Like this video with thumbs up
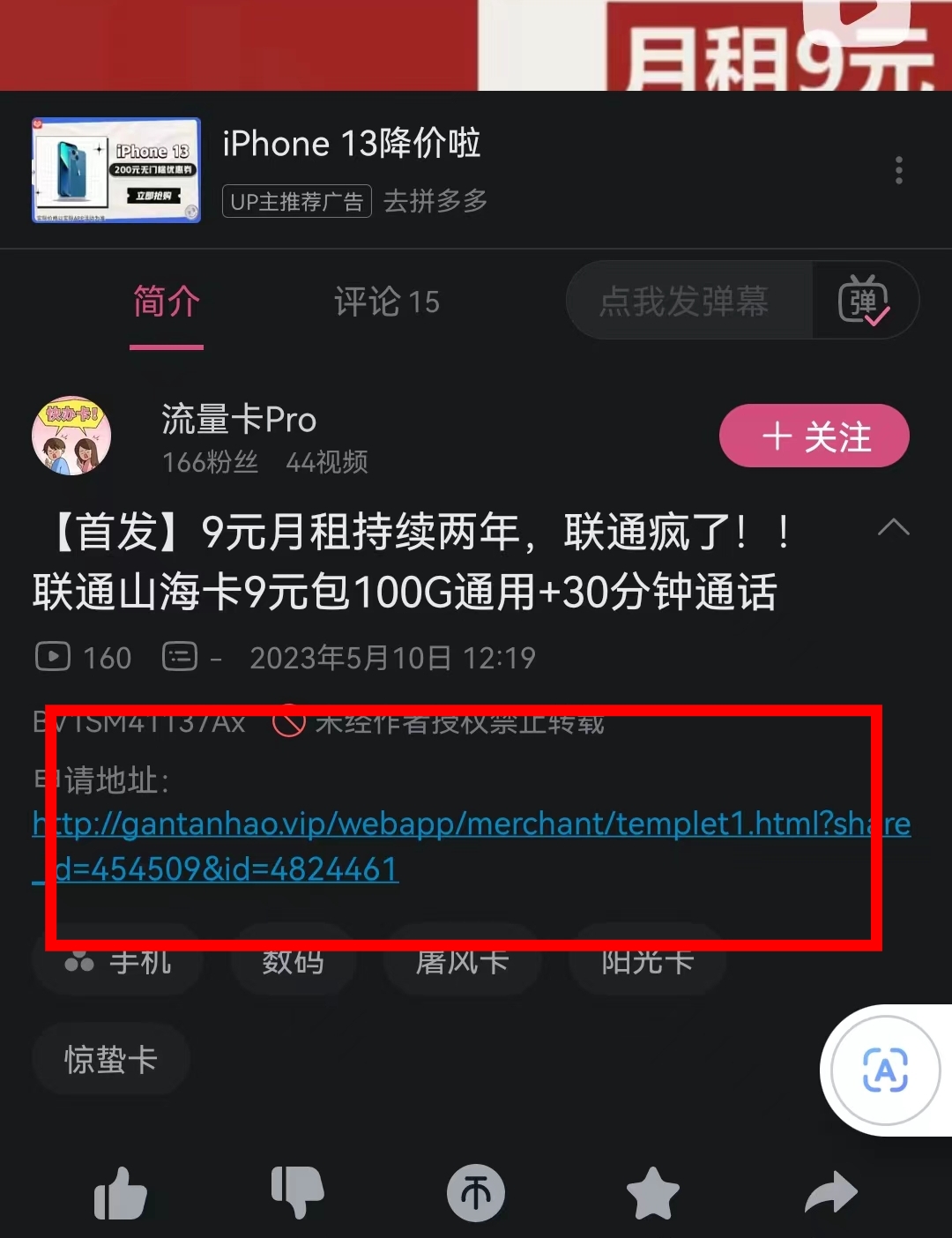Screen dimensions: 952x1238 pyautogui.click(x=121, y=1194)
